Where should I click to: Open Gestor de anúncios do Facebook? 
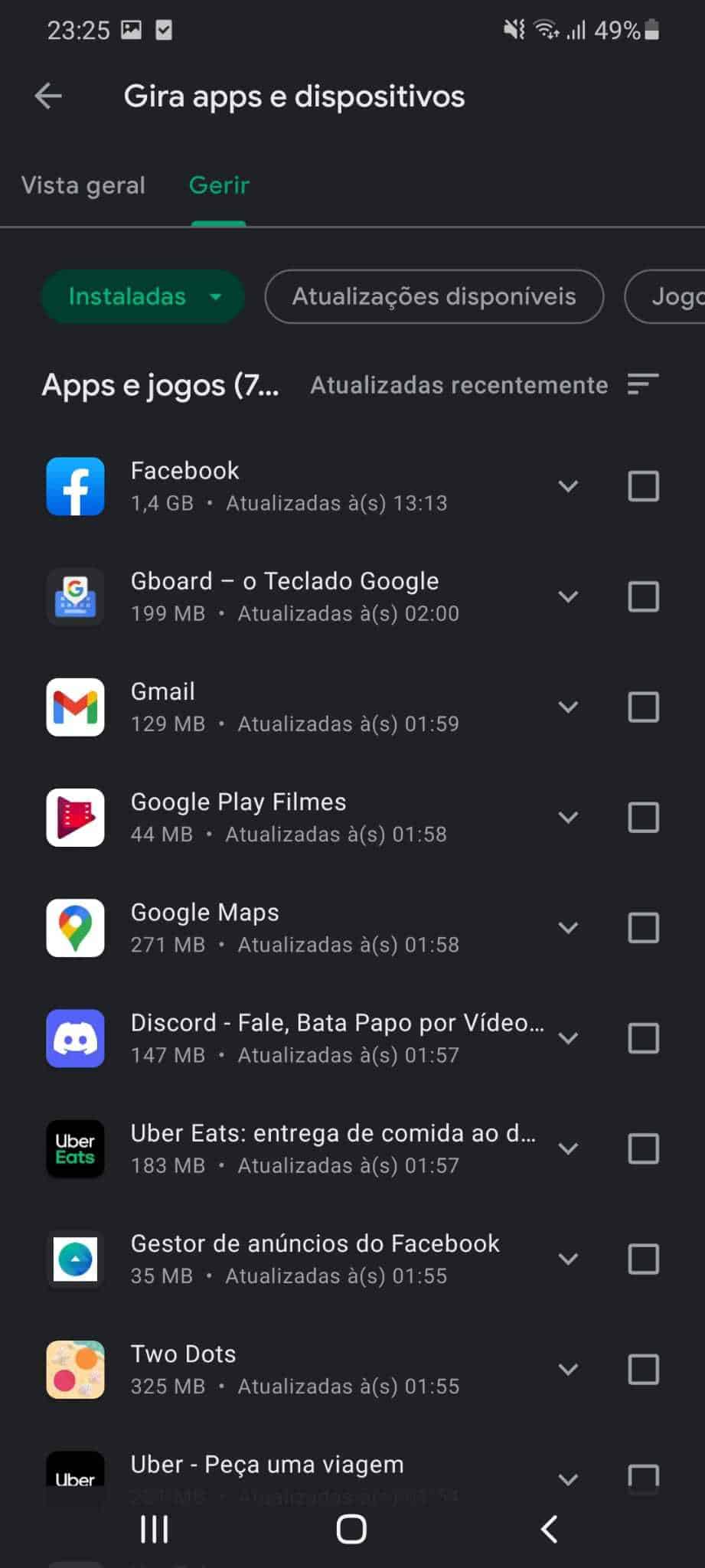(x=295, y=1259)
